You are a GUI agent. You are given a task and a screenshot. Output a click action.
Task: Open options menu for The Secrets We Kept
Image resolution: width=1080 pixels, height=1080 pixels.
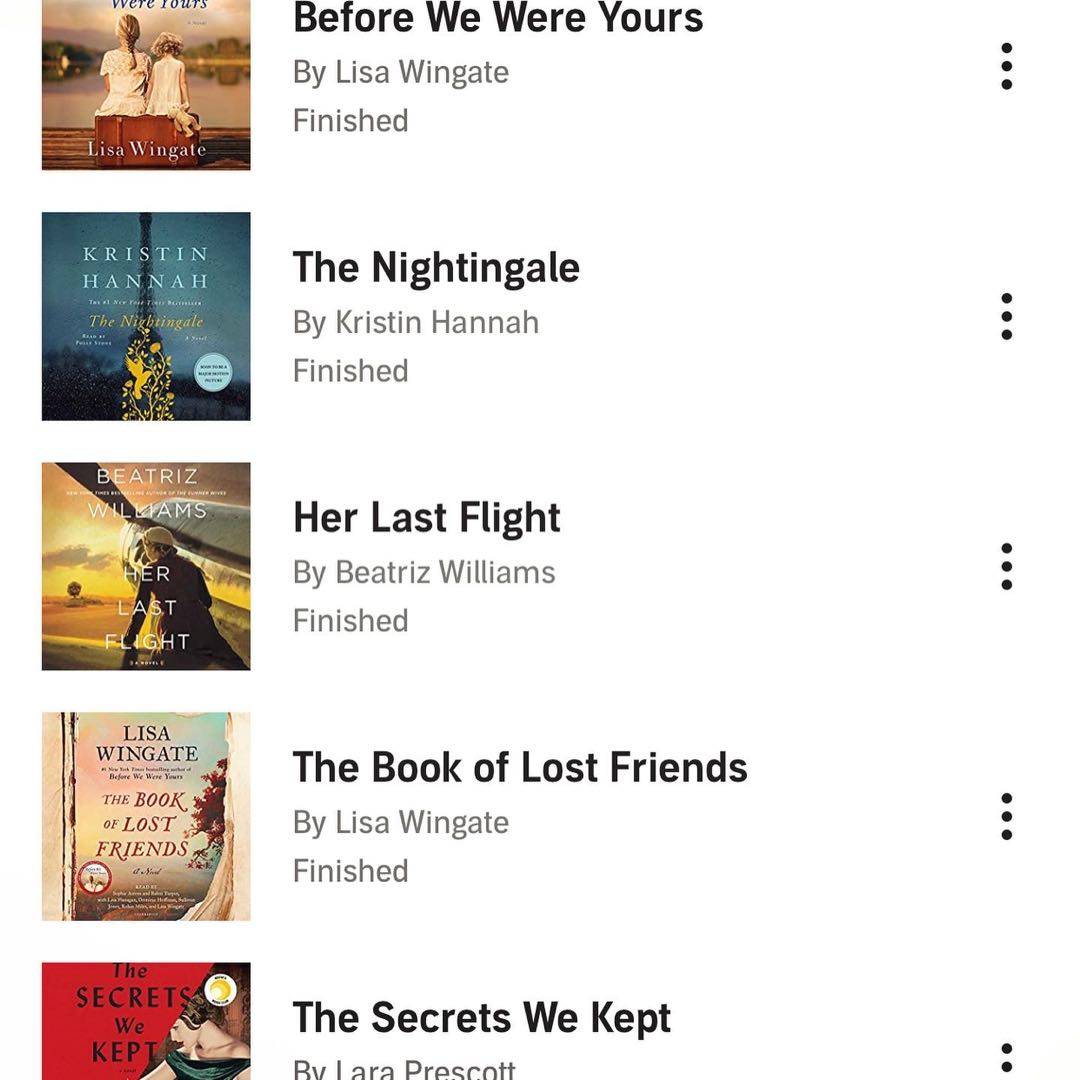pos(1006,1058)
